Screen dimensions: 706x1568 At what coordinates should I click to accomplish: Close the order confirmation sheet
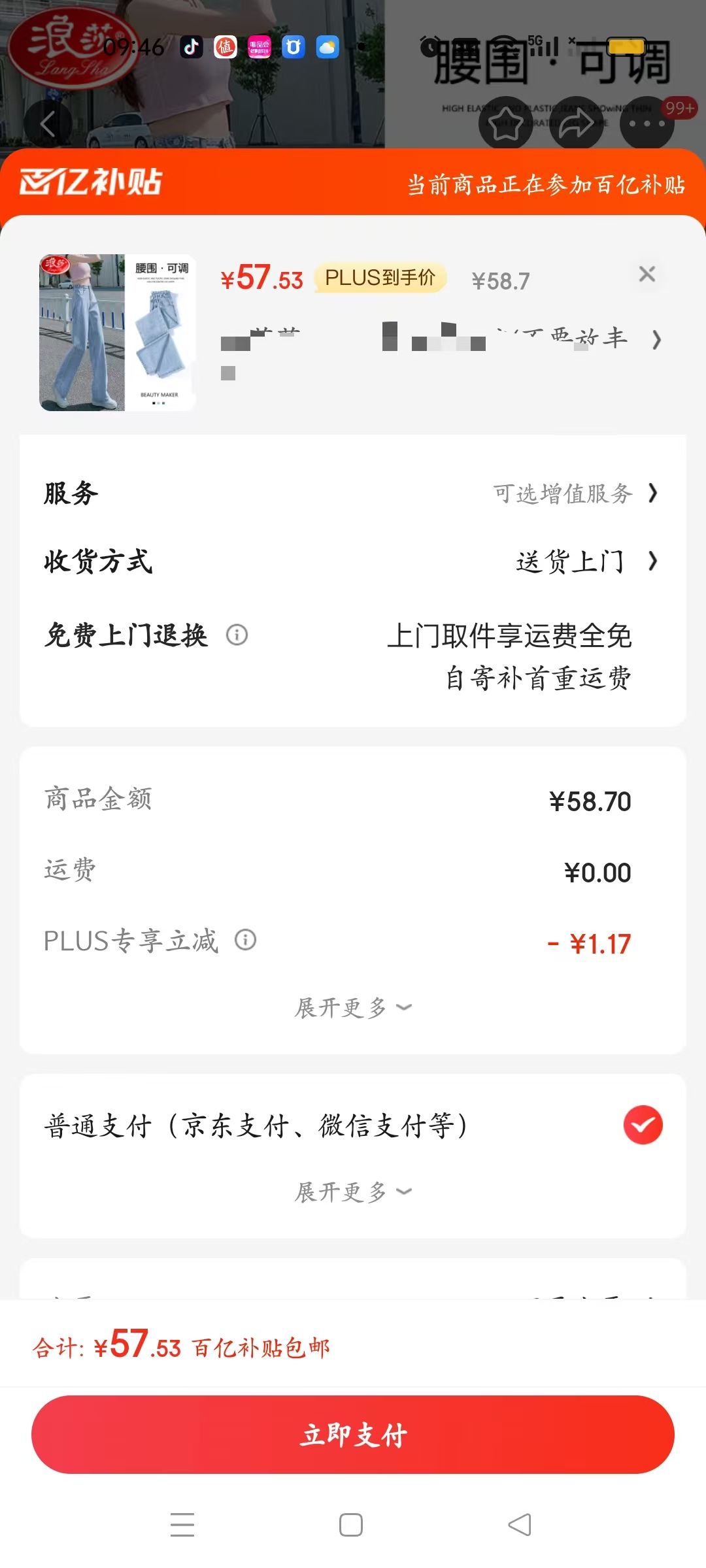click(x=647, y=274)
